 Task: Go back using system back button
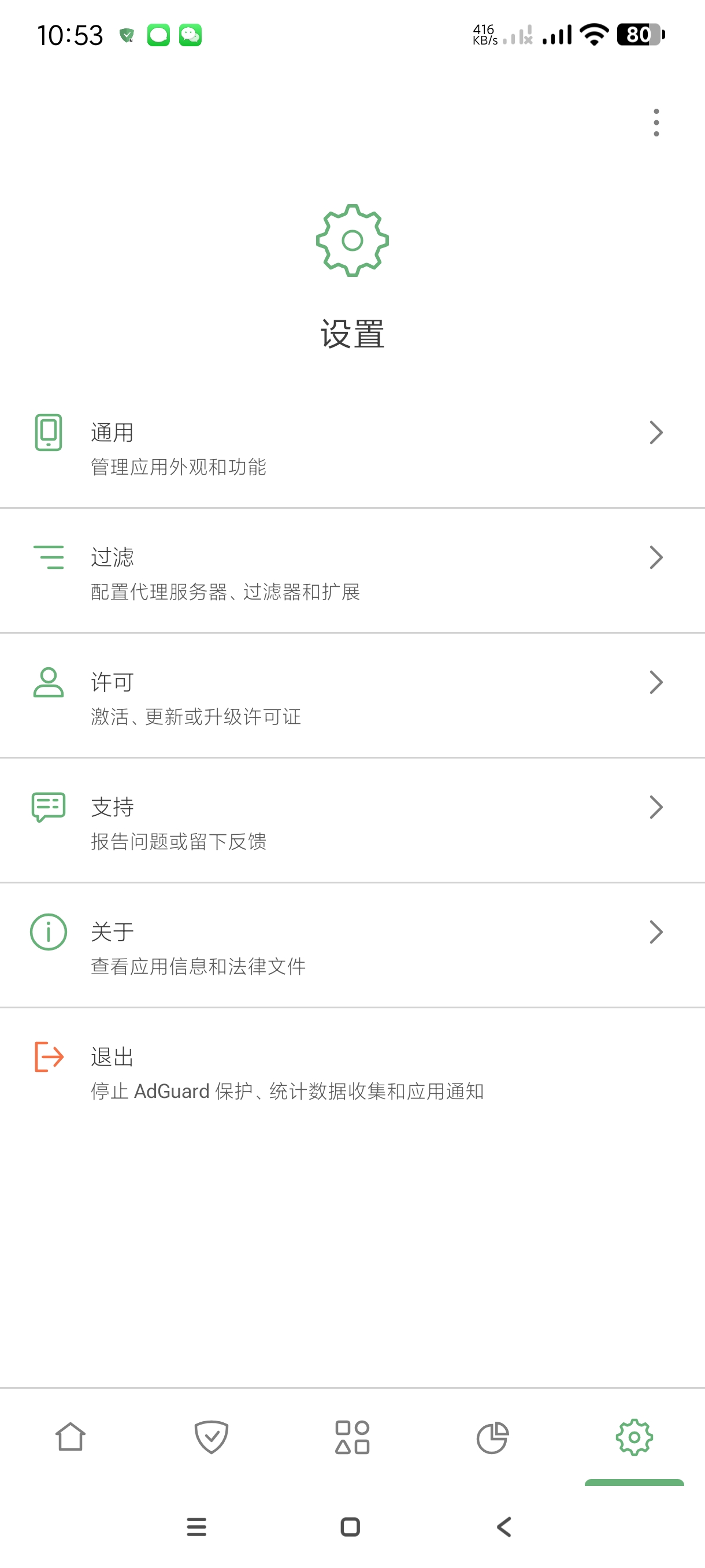pyautogui.click(x=504, y=1526)
